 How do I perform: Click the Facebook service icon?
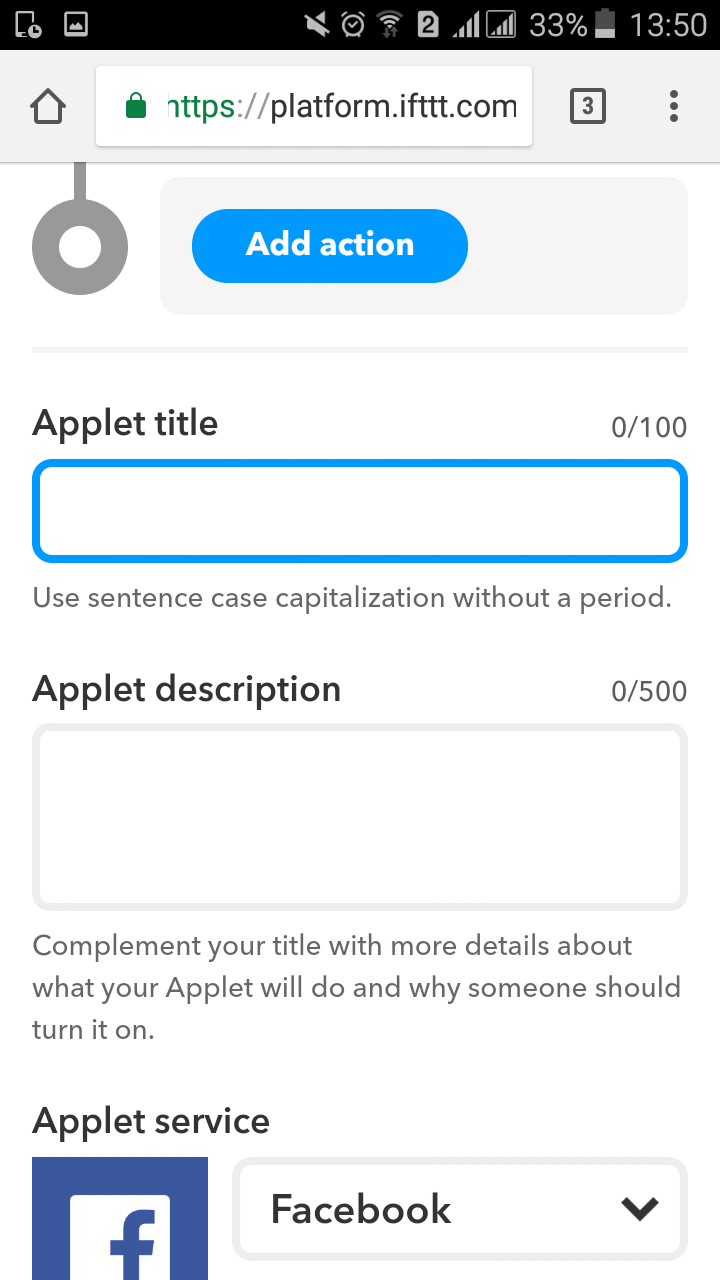tap(119, 1218)
